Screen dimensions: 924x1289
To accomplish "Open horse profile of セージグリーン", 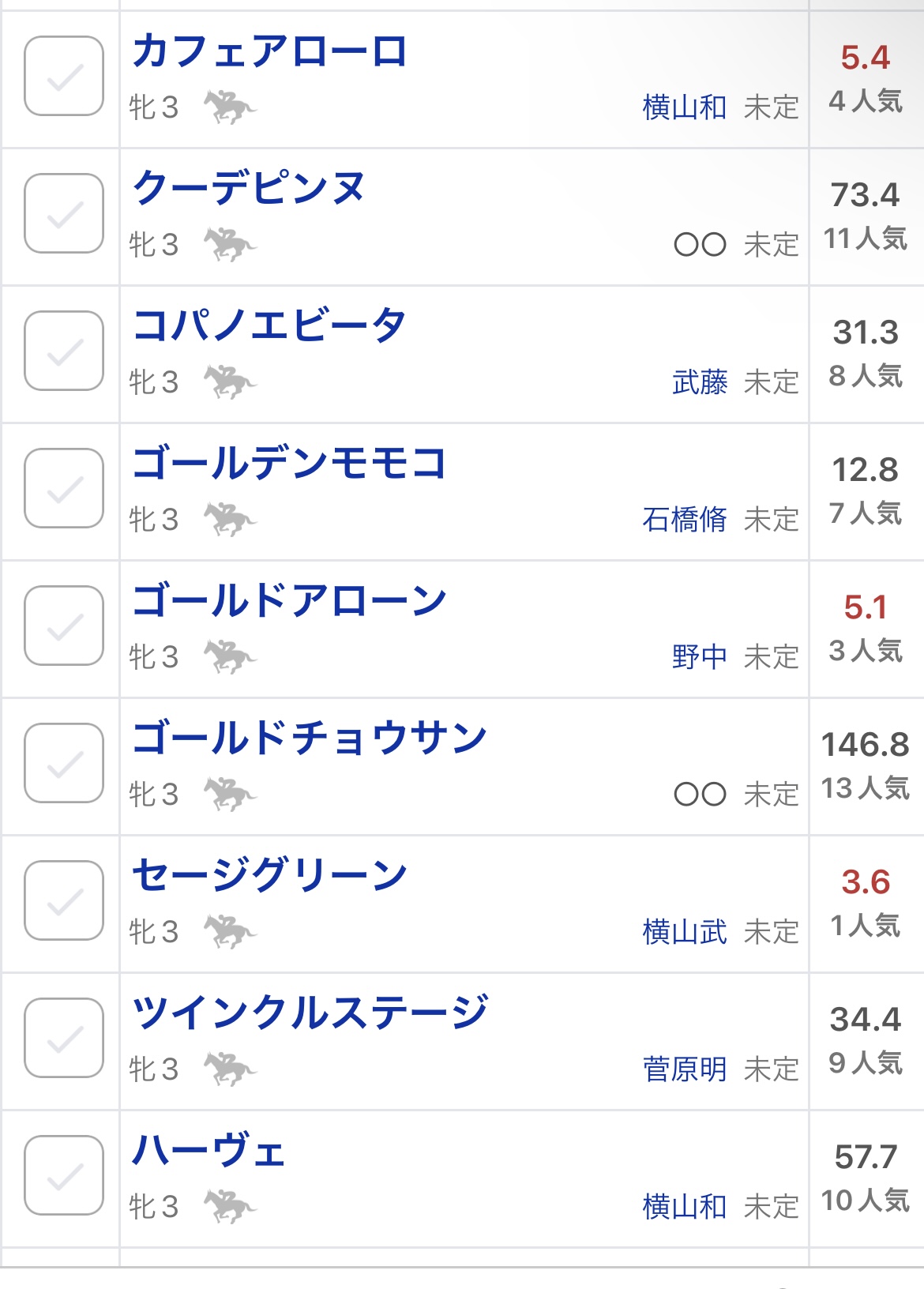I will click(x=269, y=877).
